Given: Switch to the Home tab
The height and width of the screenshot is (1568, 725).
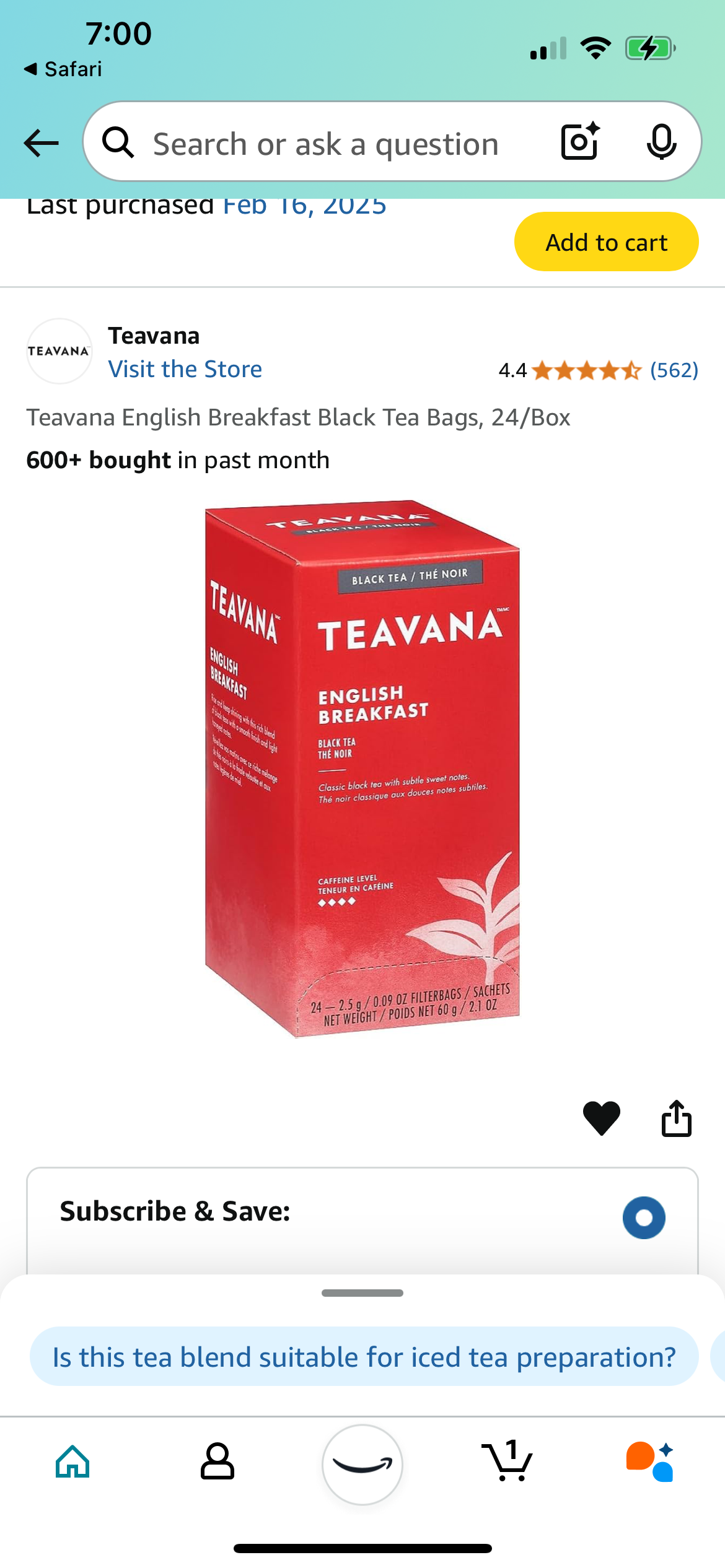Looking at the screenshot, I should (72, 1462).
